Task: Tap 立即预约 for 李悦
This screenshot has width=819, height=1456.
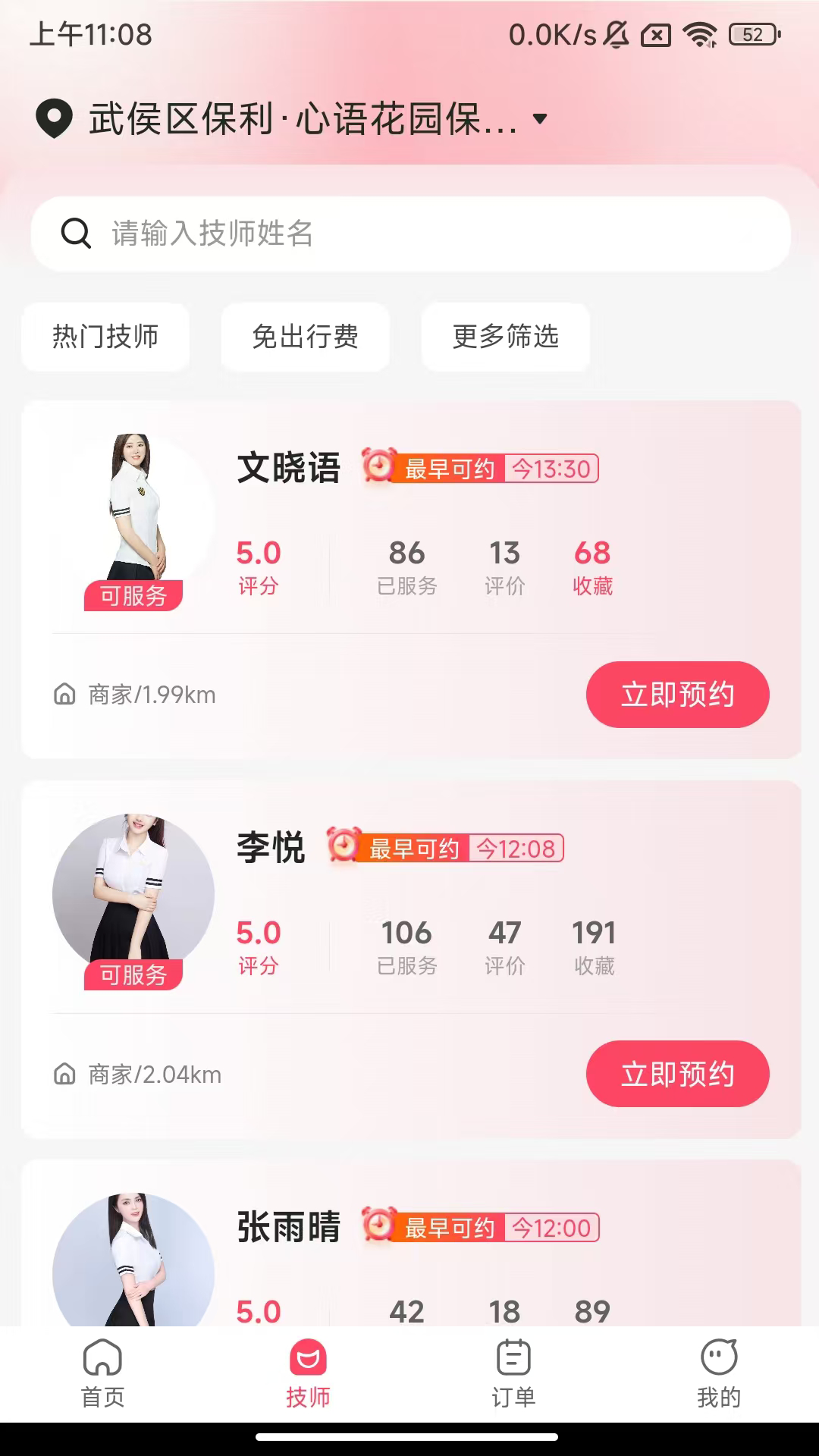Action: 677,1074
